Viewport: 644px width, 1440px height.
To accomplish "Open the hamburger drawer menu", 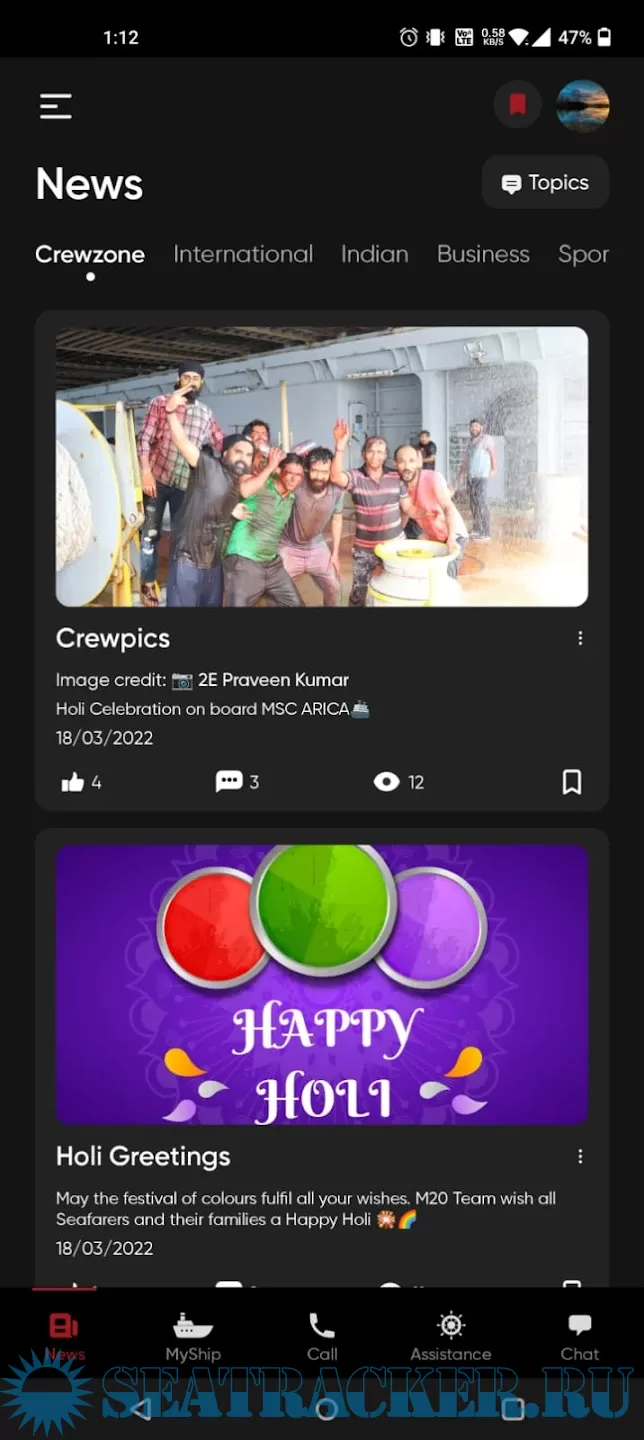I will pos(56,106).
